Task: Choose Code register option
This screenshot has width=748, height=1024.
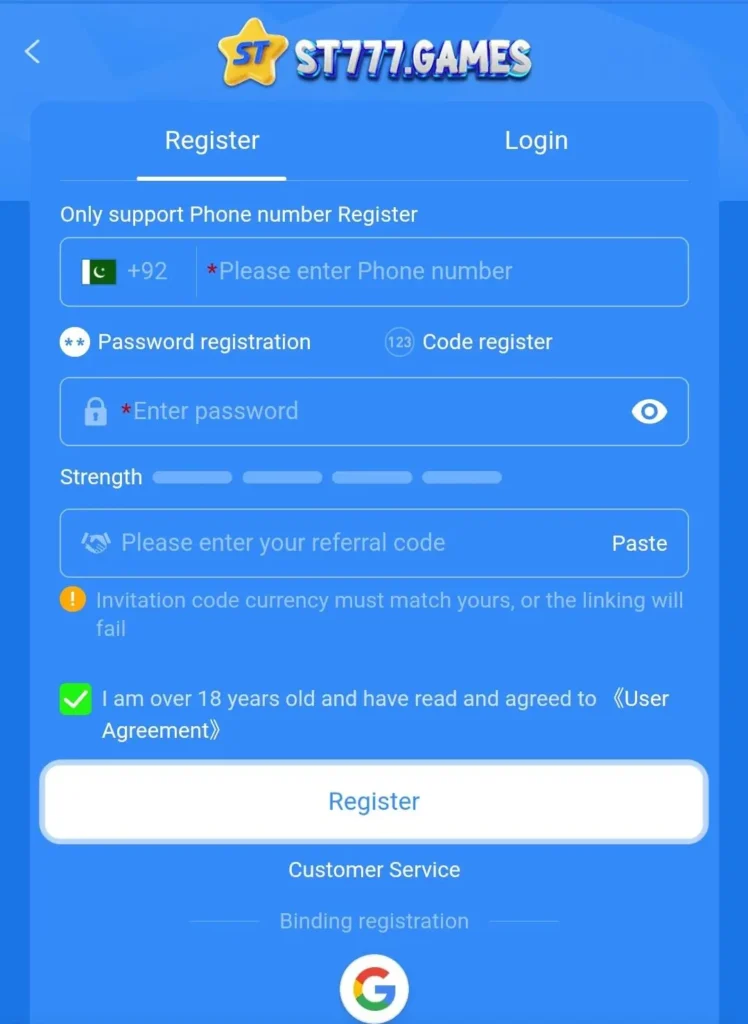Action: (469, 342)
